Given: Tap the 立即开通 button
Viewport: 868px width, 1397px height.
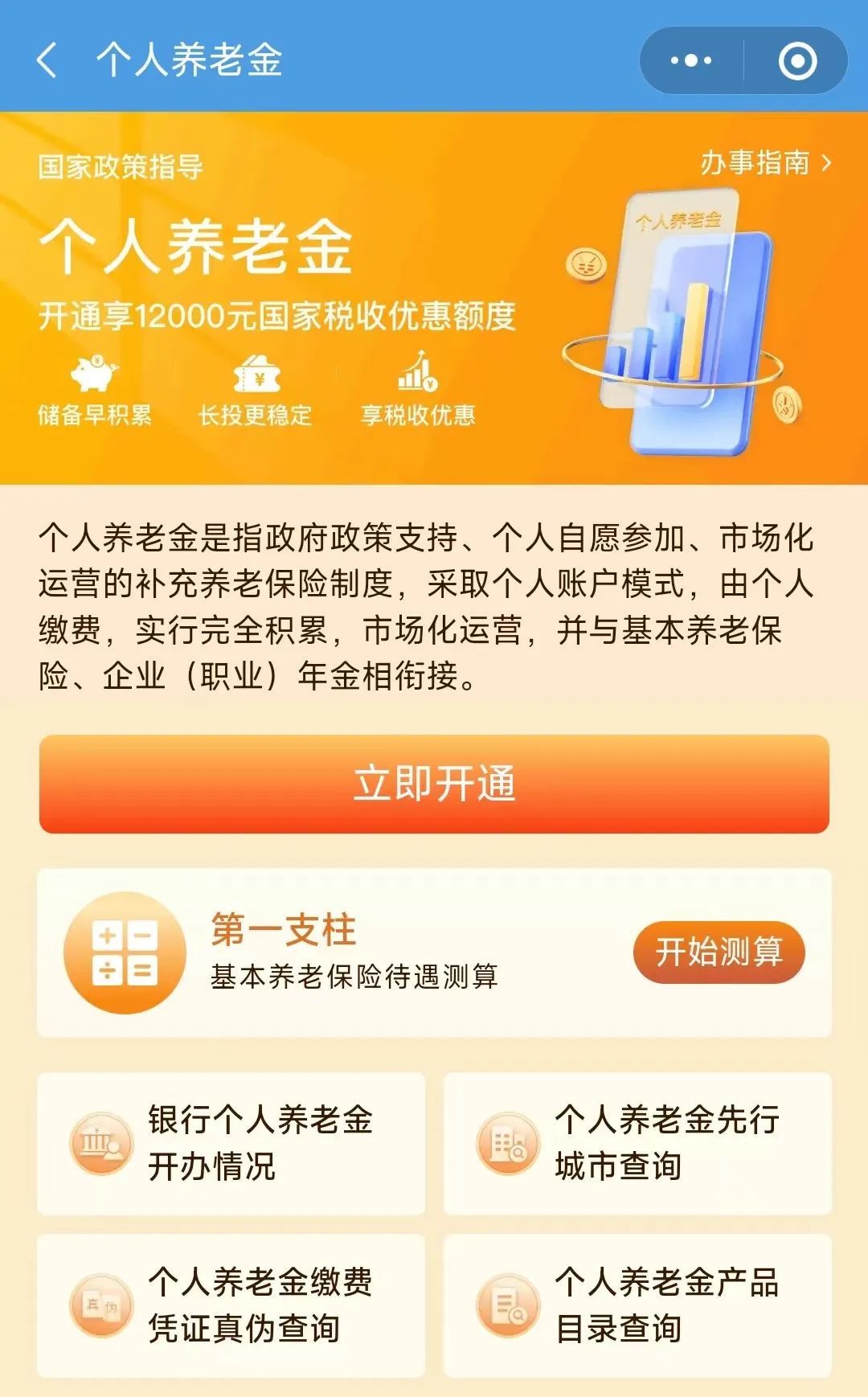Looking at the screenshot, I should click(434, 784).
